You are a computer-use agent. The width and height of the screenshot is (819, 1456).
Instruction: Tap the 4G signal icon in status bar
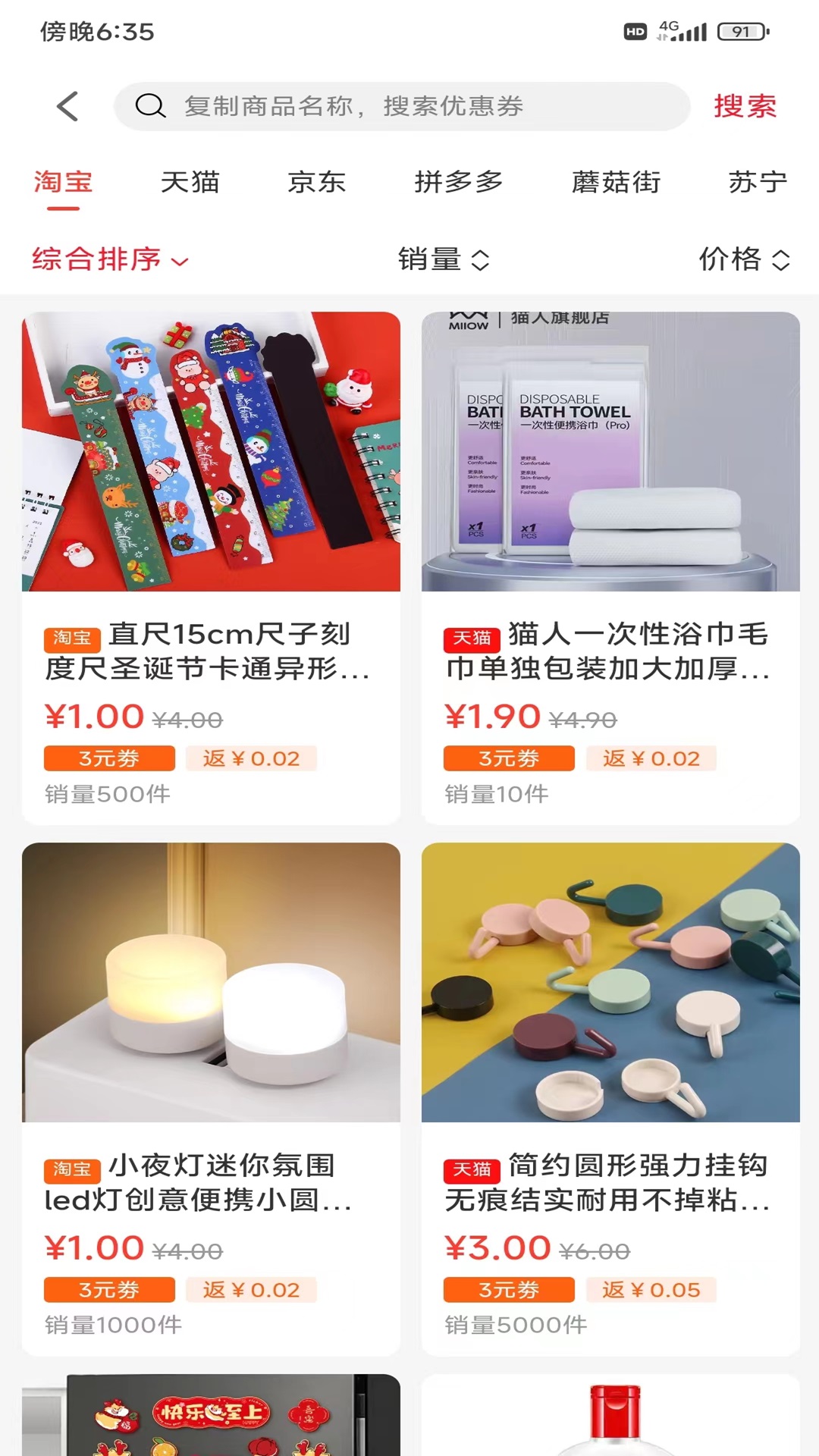[681, 30]
